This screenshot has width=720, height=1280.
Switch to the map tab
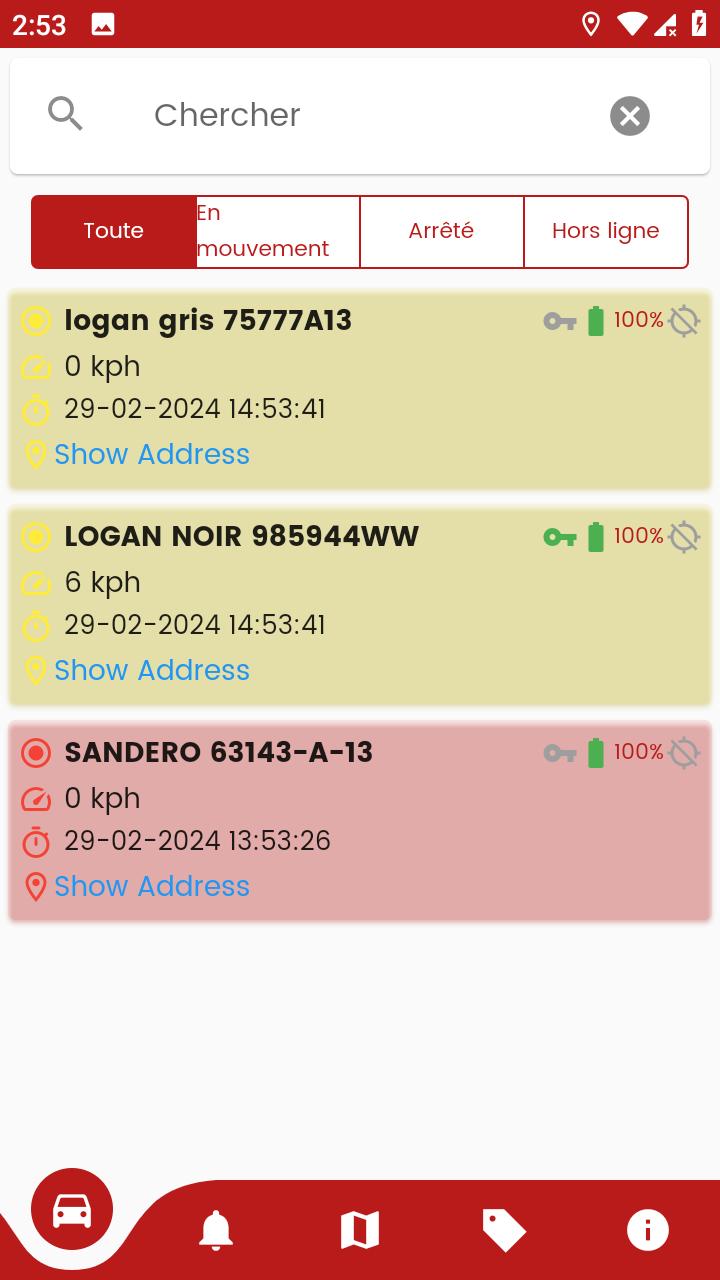pyautogui.click(x=360, y=1230)
